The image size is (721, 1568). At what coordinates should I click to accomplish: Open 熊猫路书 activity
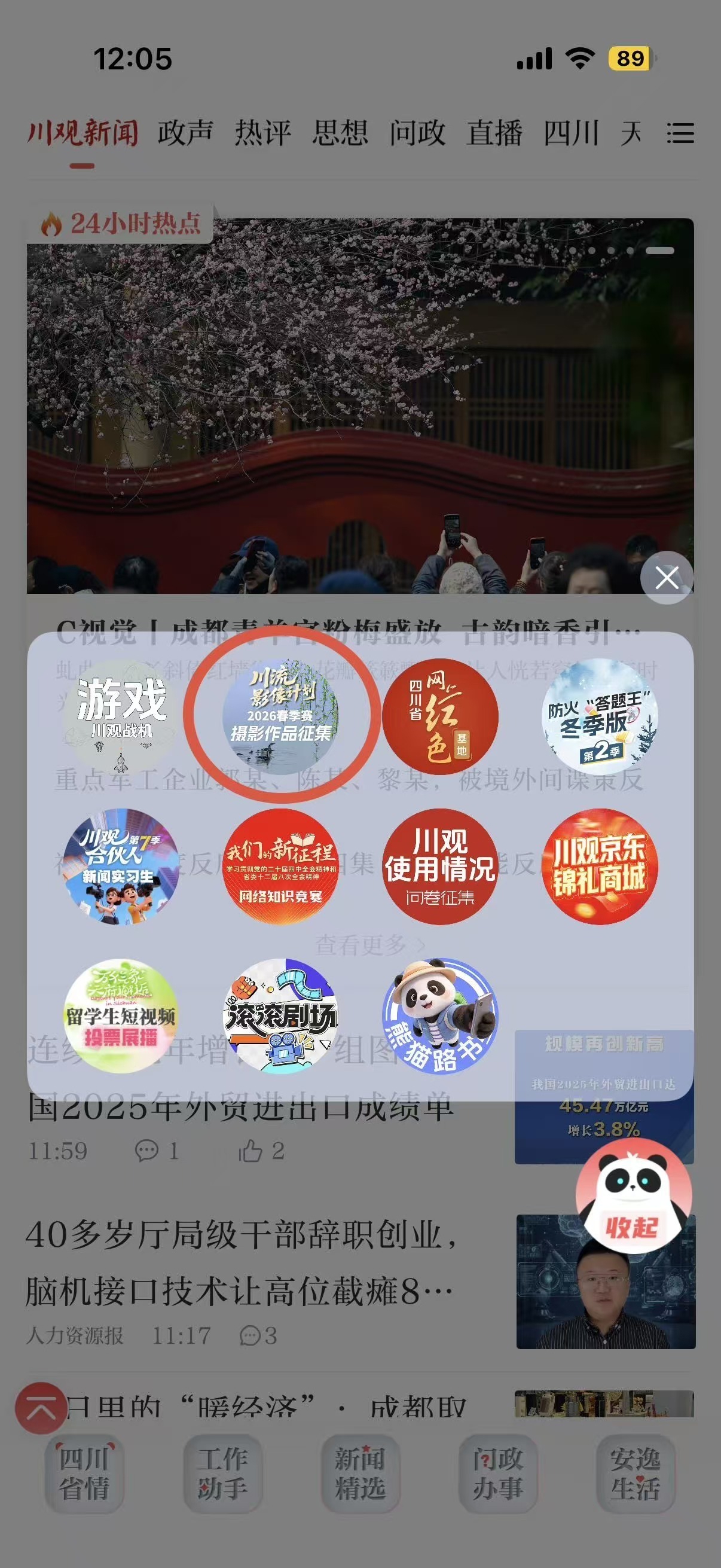pyautogui.click(x=440, y=1016)
